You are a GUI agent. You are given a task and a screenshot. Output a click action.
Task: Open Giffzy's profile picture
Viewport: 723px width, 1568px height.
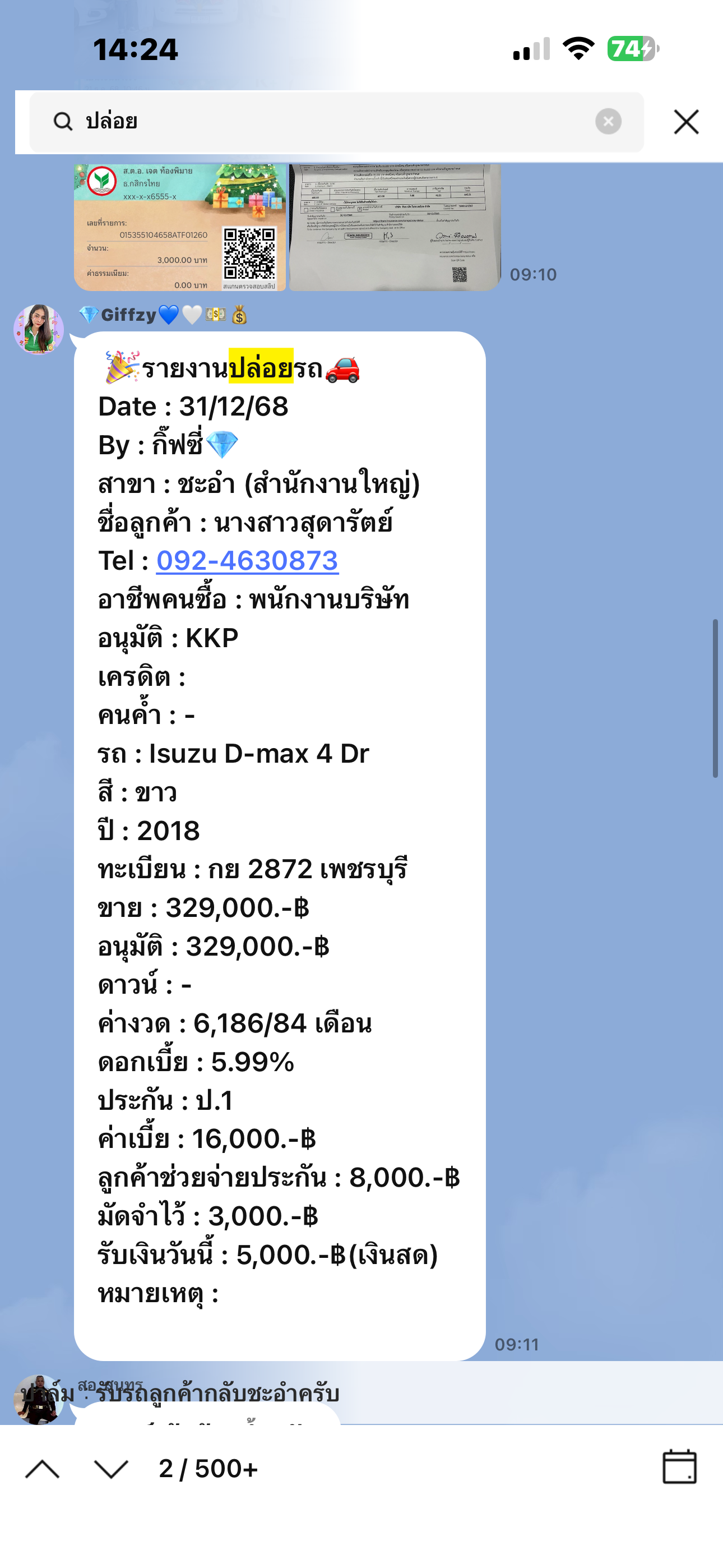(x=39, y=329)
